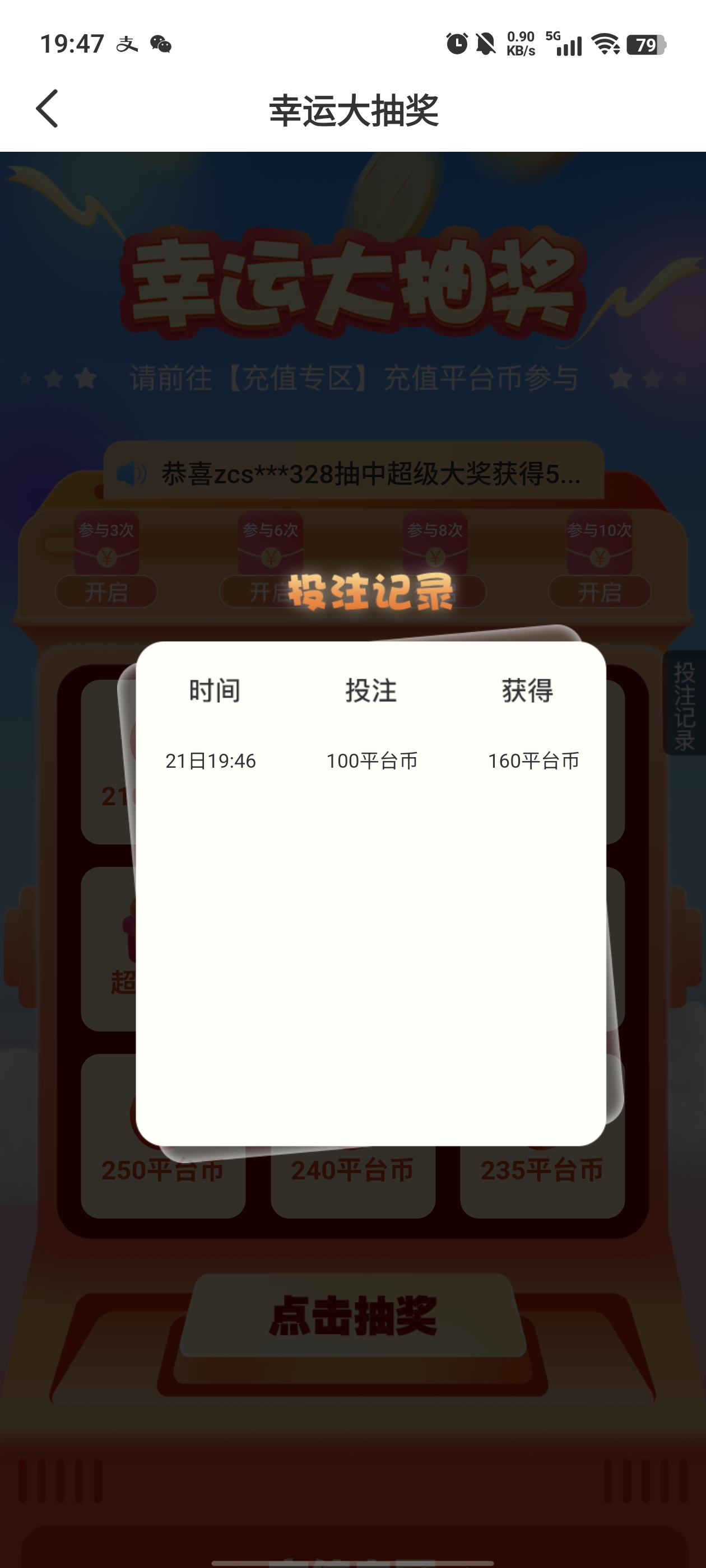Tap the 点击抽奖 draw button
The height and width of the screenshot is (1568, 706).
coord(352,1316)
